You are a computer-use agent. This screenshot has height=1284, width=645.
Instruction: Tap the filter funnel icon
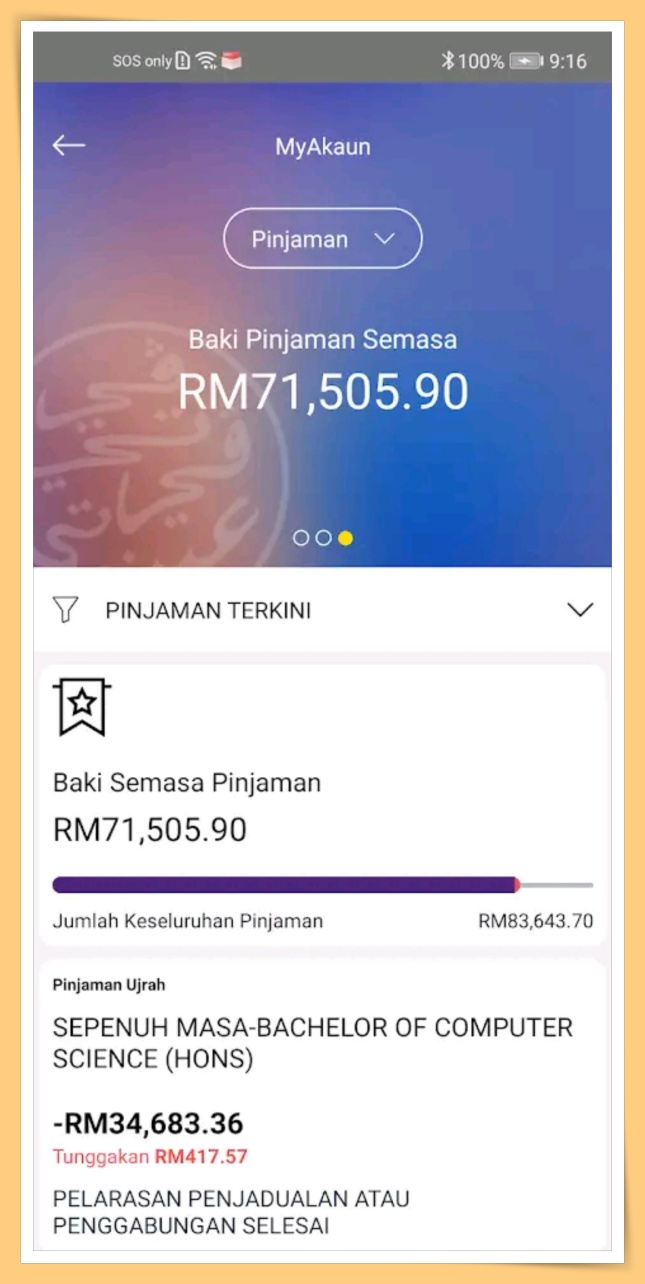pyautogui.click(x=66, y=610)
